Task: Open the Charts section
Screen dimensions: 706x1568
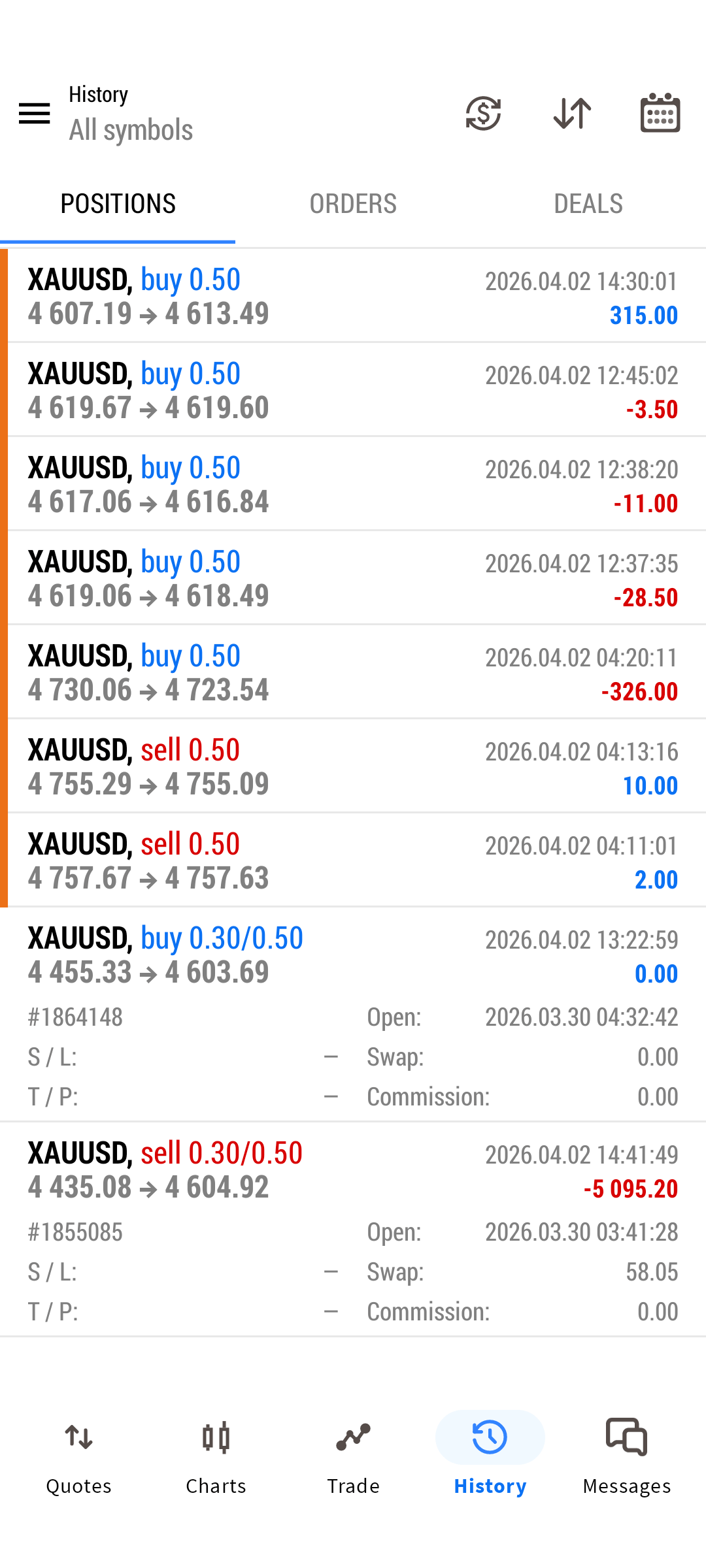Action: 216,1456
